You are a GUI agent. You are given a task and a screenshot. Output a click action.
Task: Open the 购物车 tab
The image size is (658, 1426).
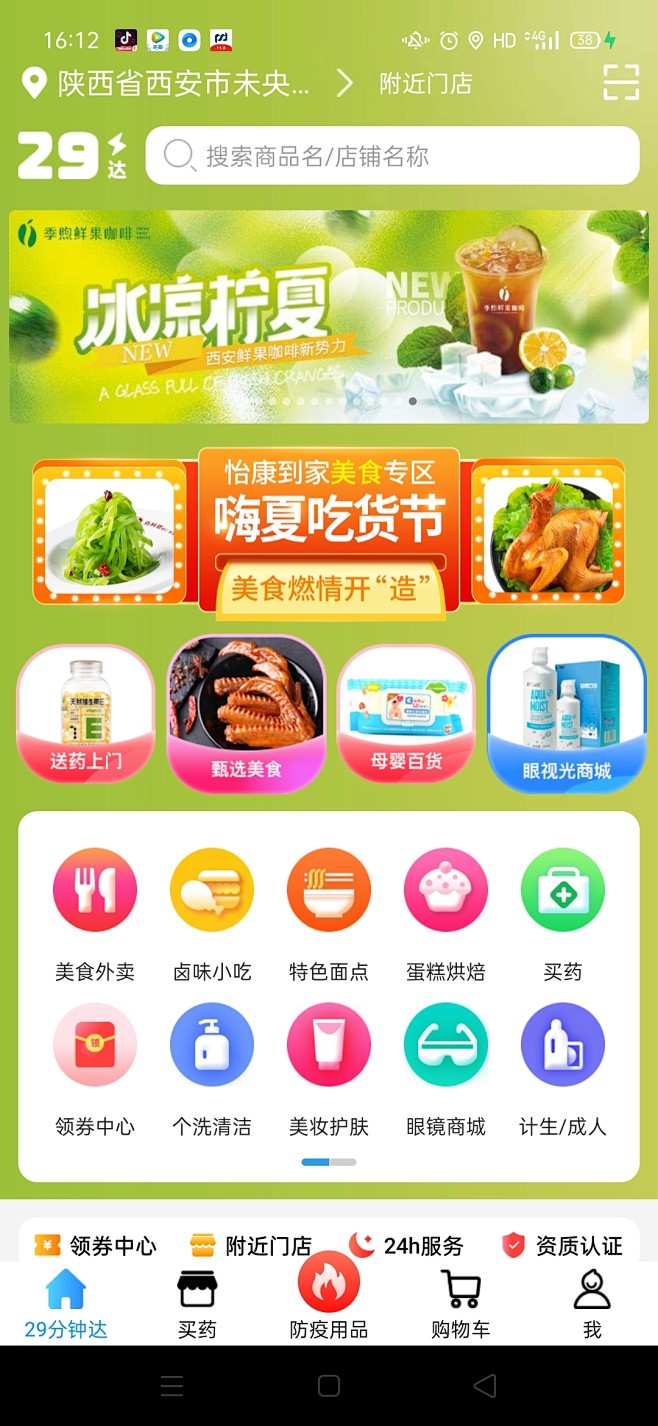click(461, 1303)
